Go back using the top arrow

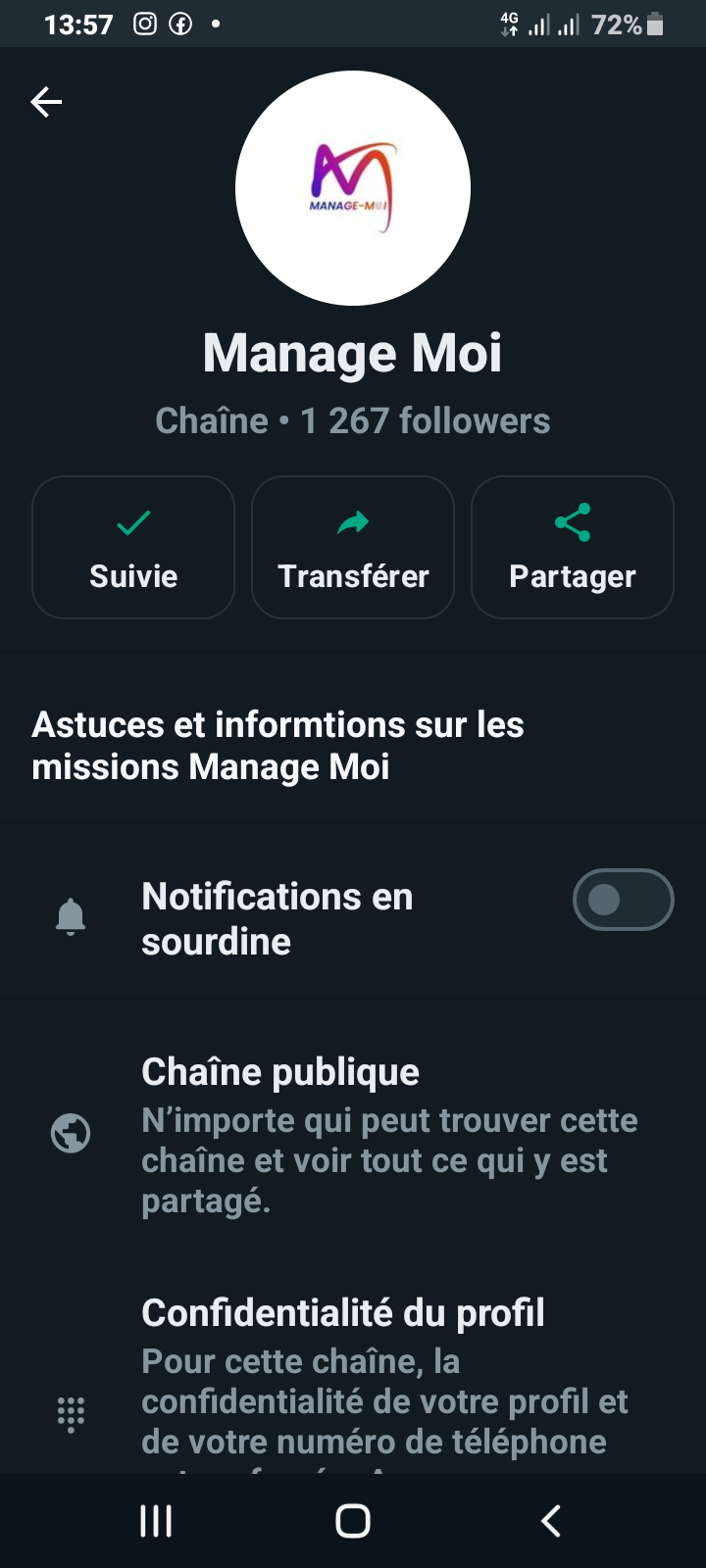(46, 102)
